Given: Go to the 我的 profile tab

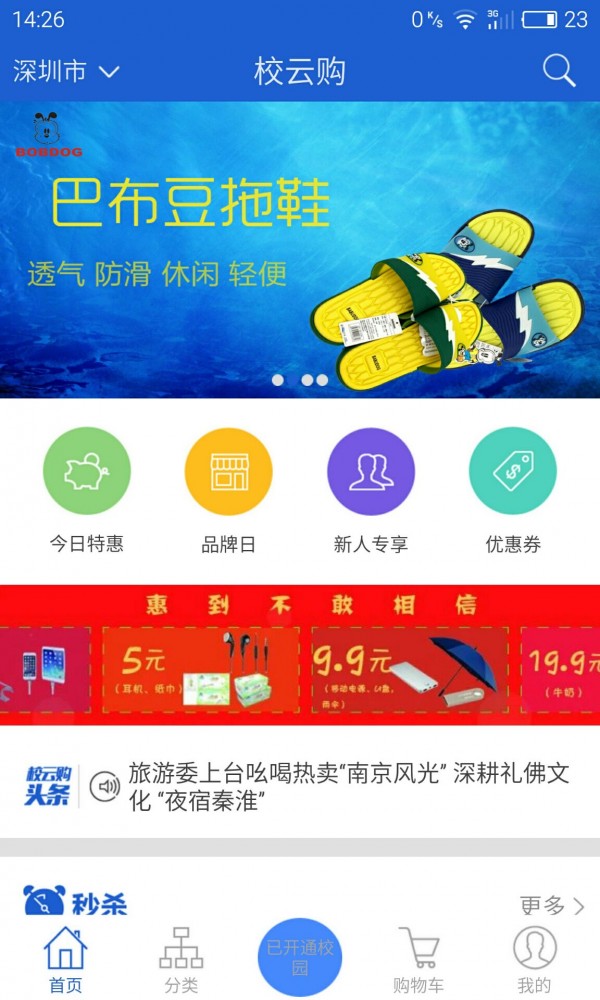Looking at the screenshot, I should coord(535,959).
